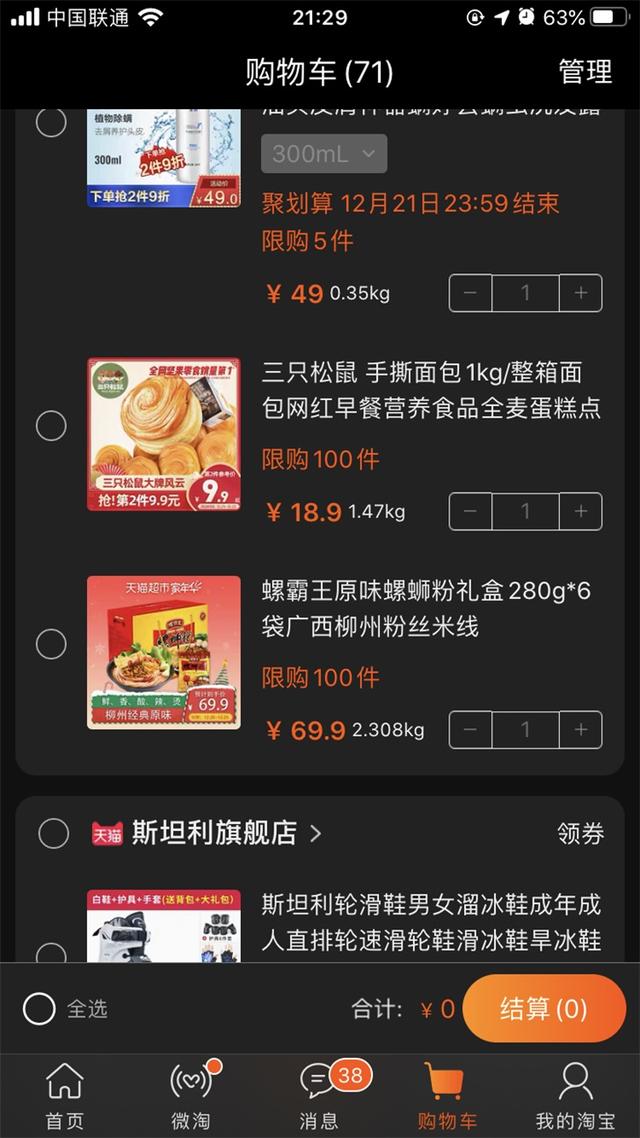Check the 全选 select-all option
This screenshot has width=640, height=1138.
pos(39,1009)
